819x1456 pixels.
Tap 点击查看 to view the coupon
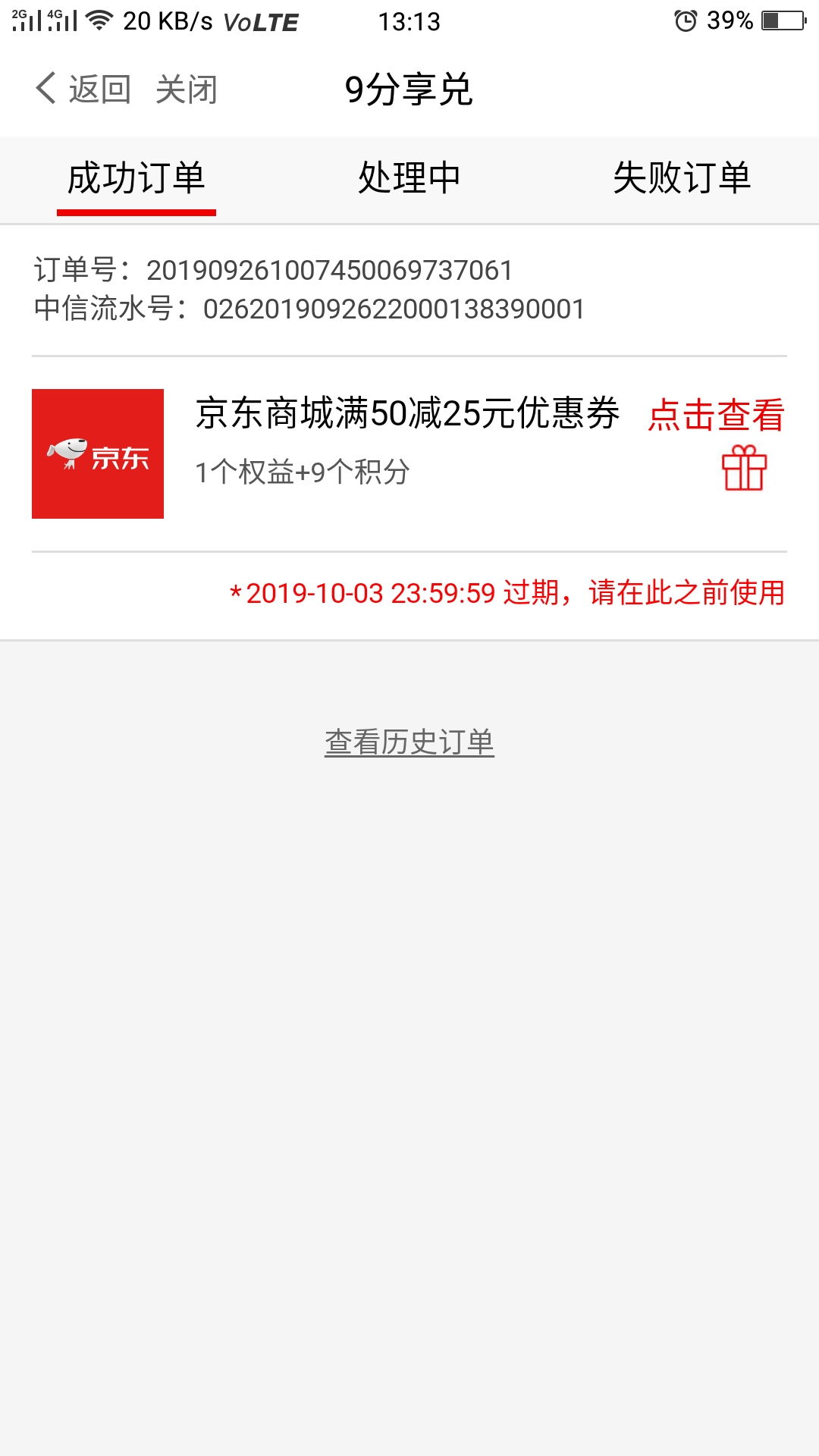(717, 415)
